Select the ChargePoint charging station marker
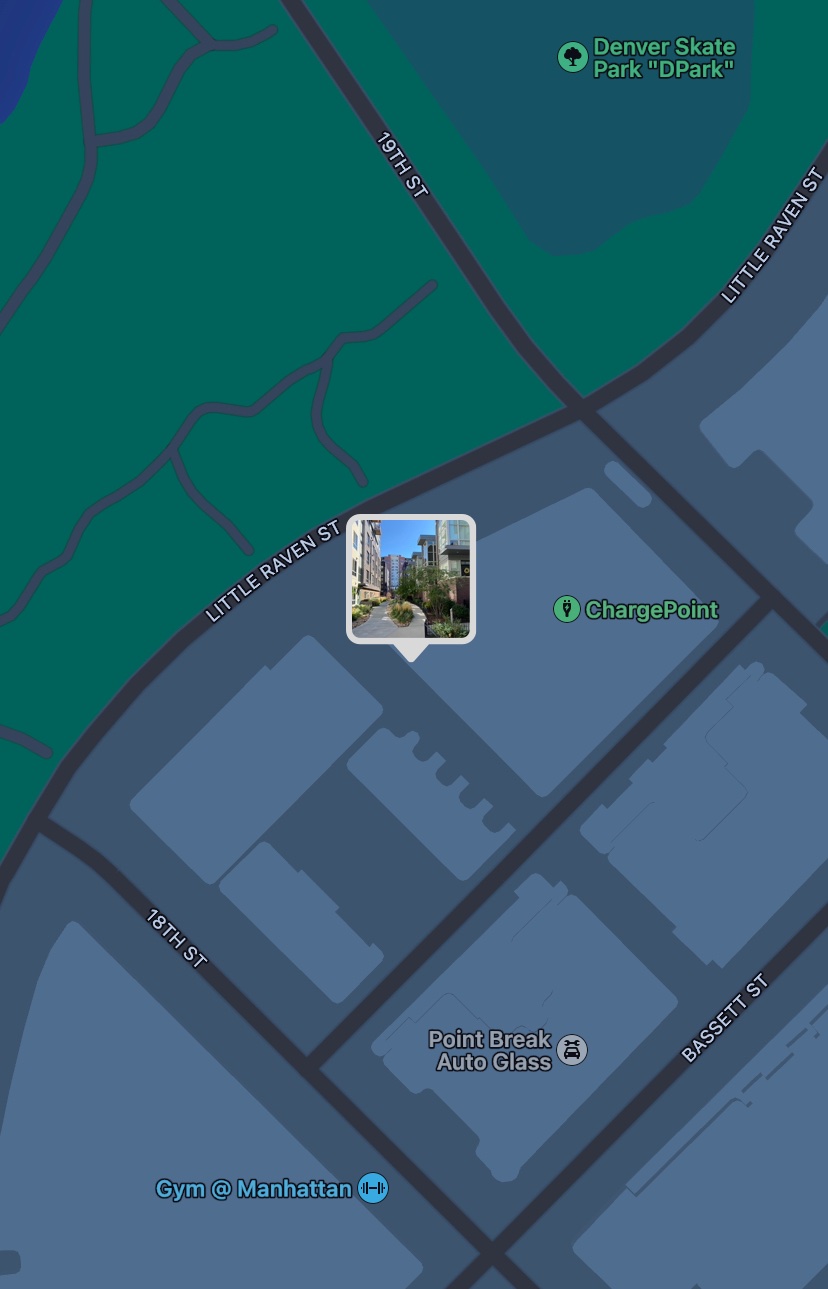The height and width of the screenshot is (1289, 828). coord(567,609)
